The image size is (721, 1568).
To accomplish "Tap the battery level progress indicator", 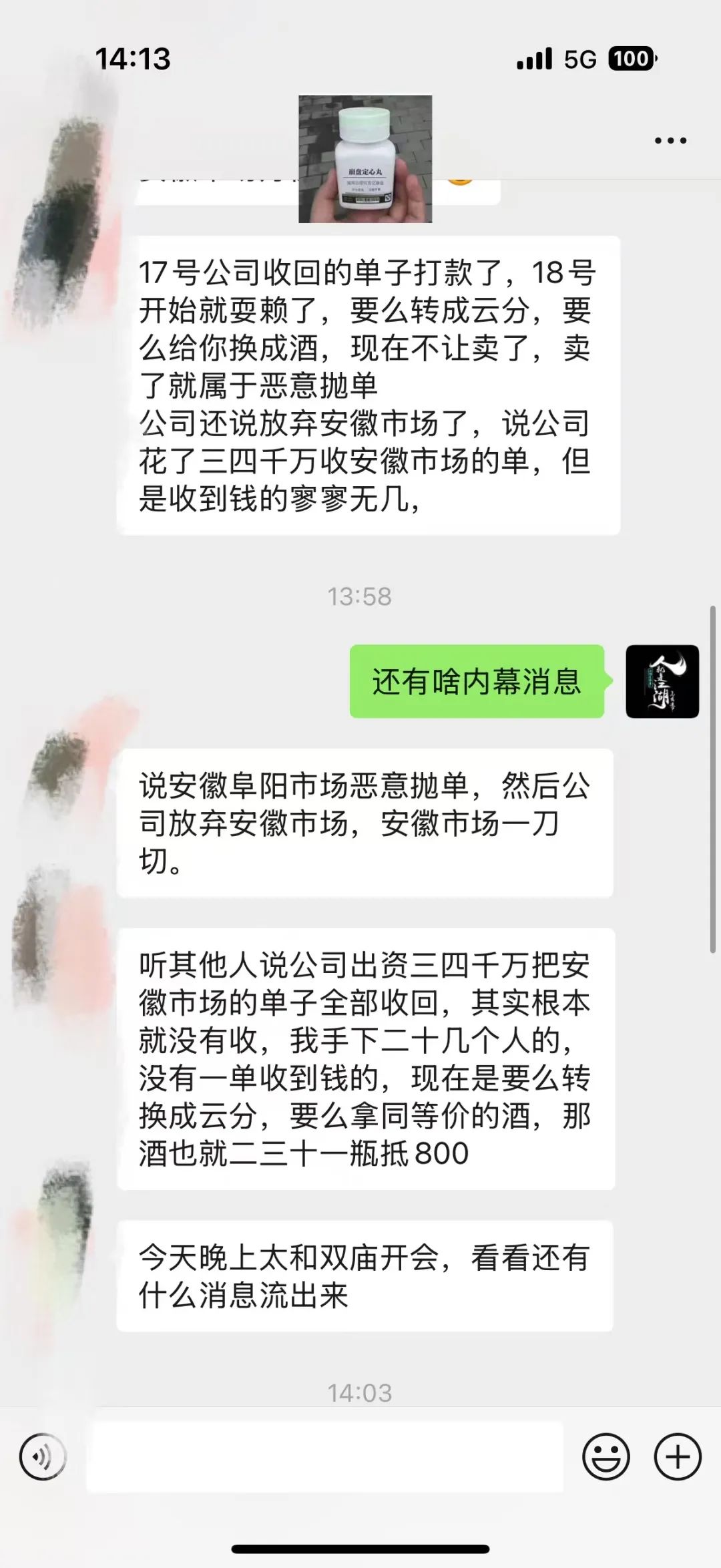I will pyautogui.click(x=630, y=59).
